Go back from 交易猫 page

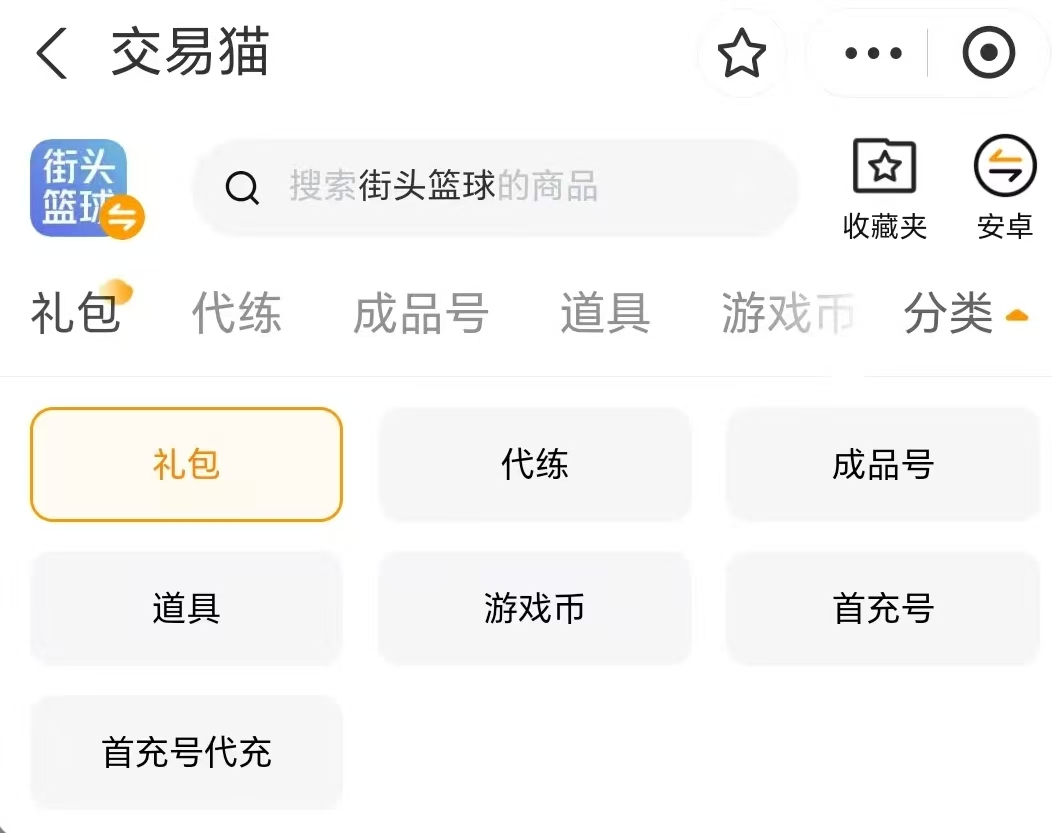pos(52,53)
